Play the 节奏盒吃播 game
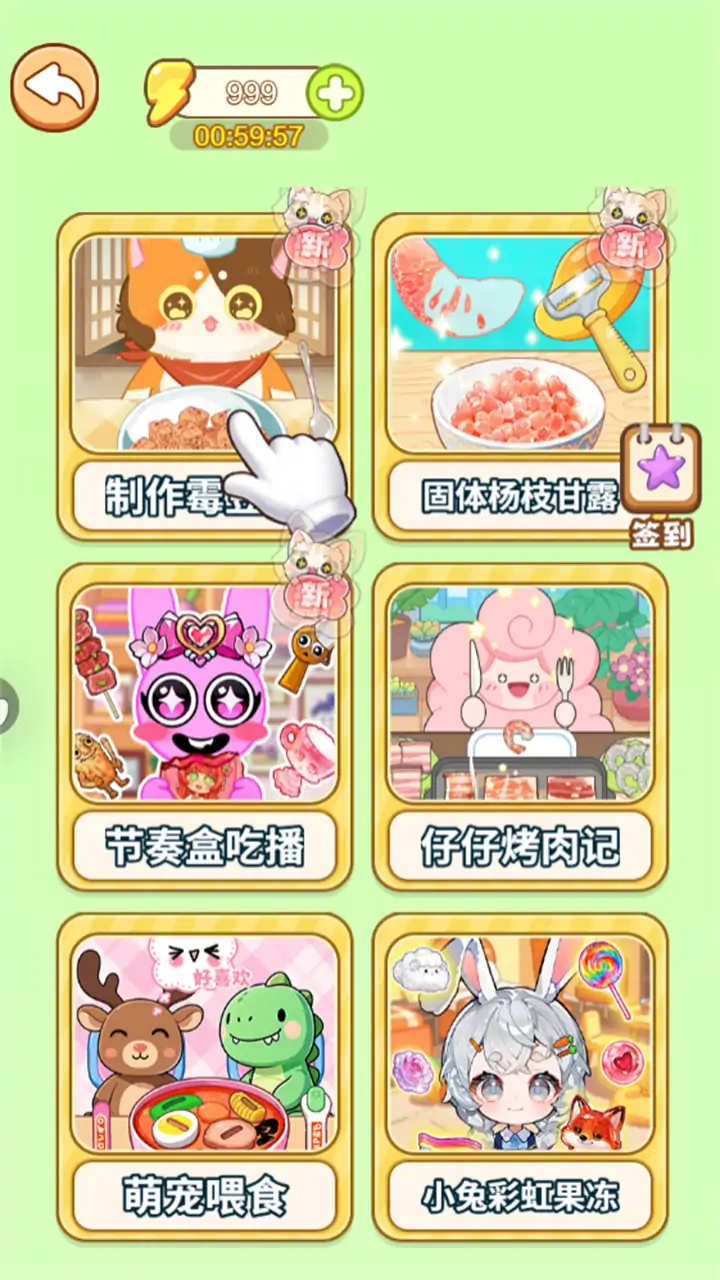The image size is (720, 1280). coord(204,725)
